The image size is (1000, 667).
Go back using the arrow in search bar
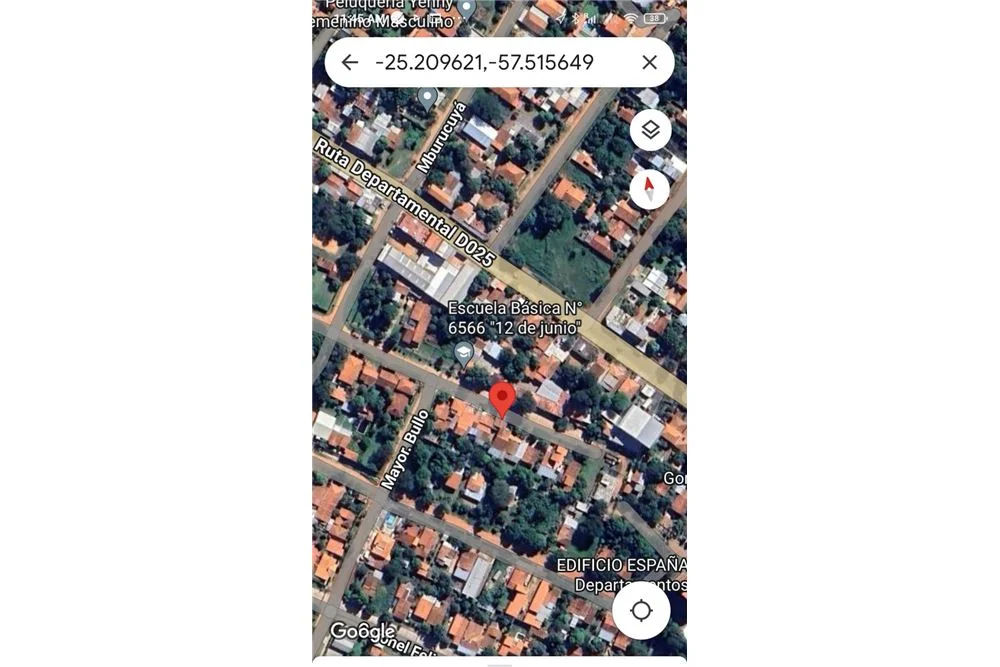349,62
